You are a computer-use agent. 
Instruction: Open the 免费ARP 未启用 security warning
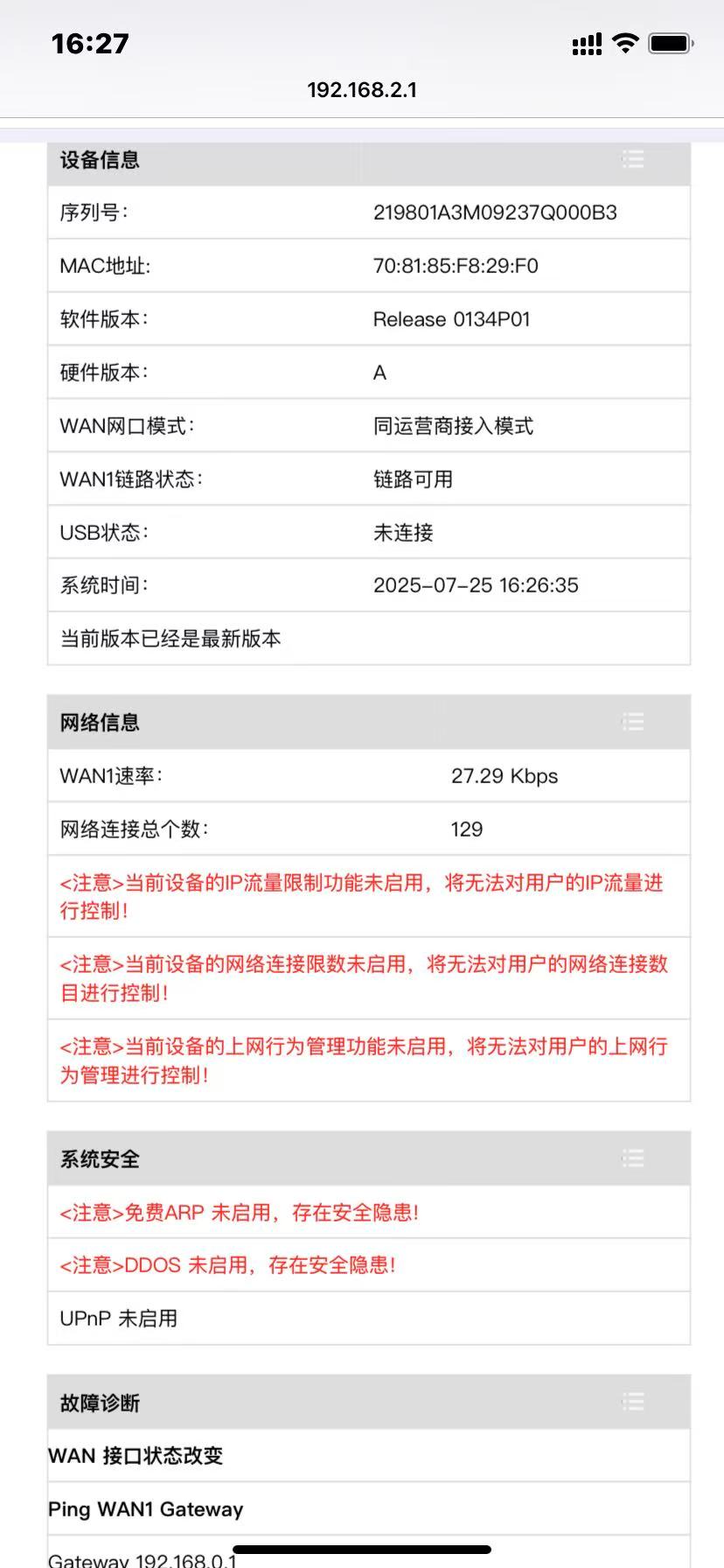[239, 1212]
